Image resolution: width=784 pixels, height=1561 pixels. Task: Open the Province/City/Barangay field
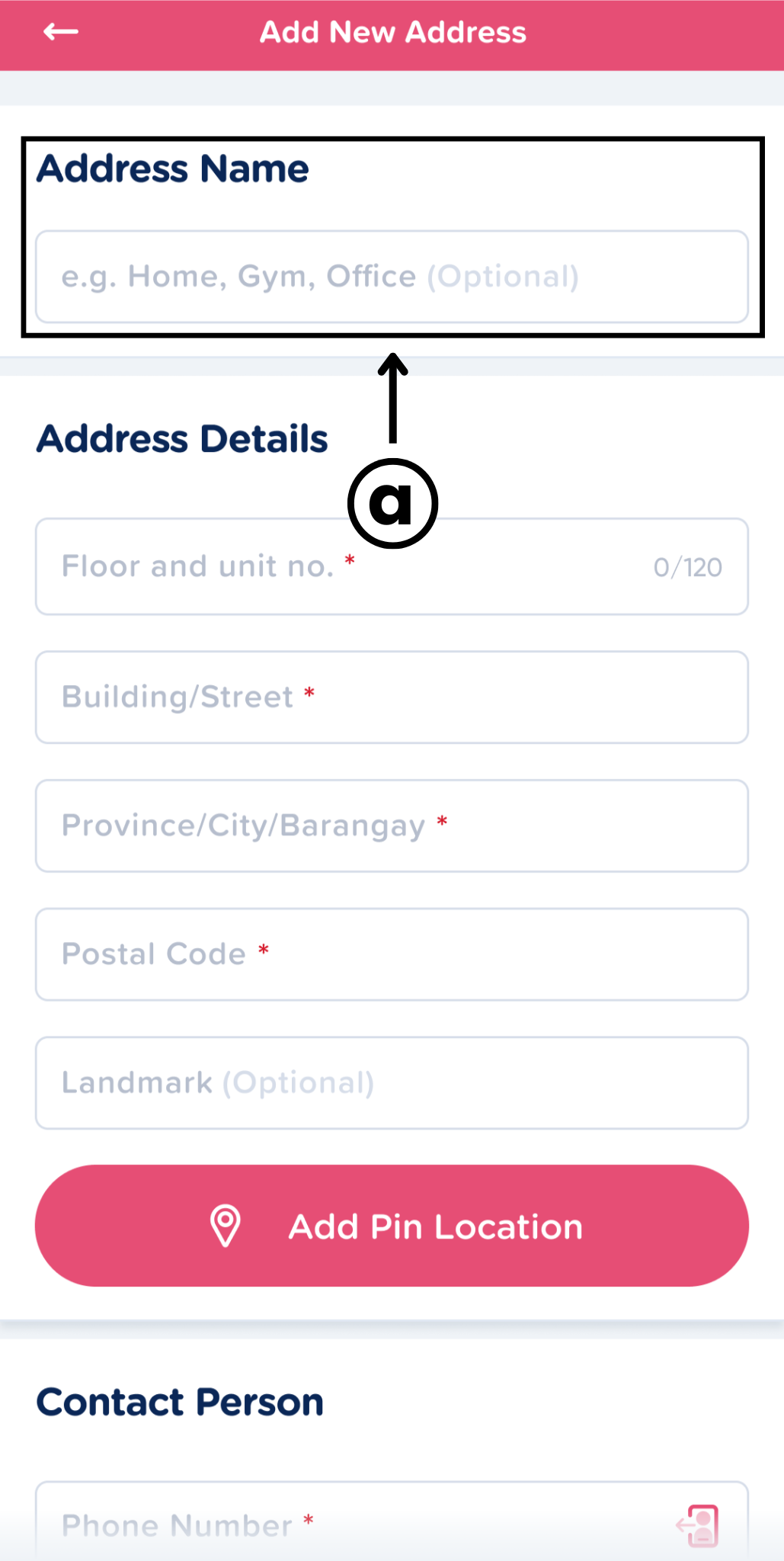point(392,825)
